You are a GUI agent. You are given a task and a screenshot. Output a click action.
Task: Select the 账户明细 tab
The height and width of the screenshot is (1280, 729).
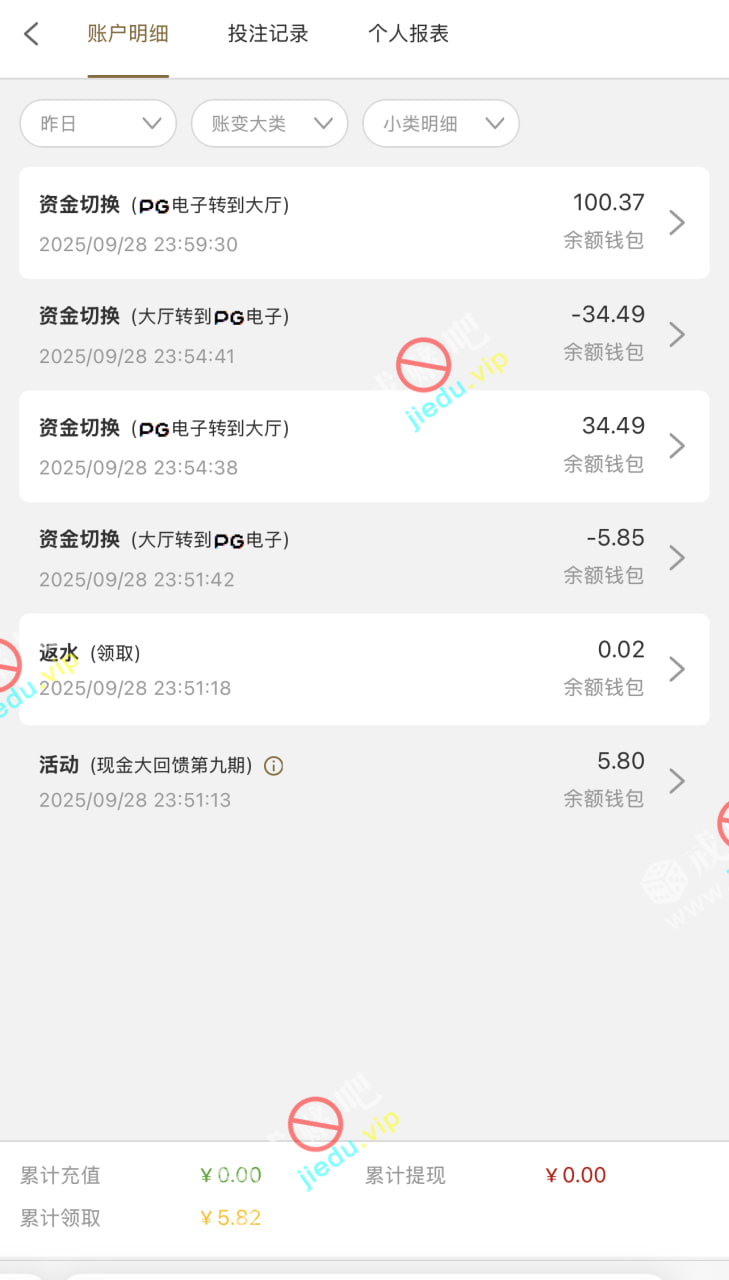click(x=128, y=34)
